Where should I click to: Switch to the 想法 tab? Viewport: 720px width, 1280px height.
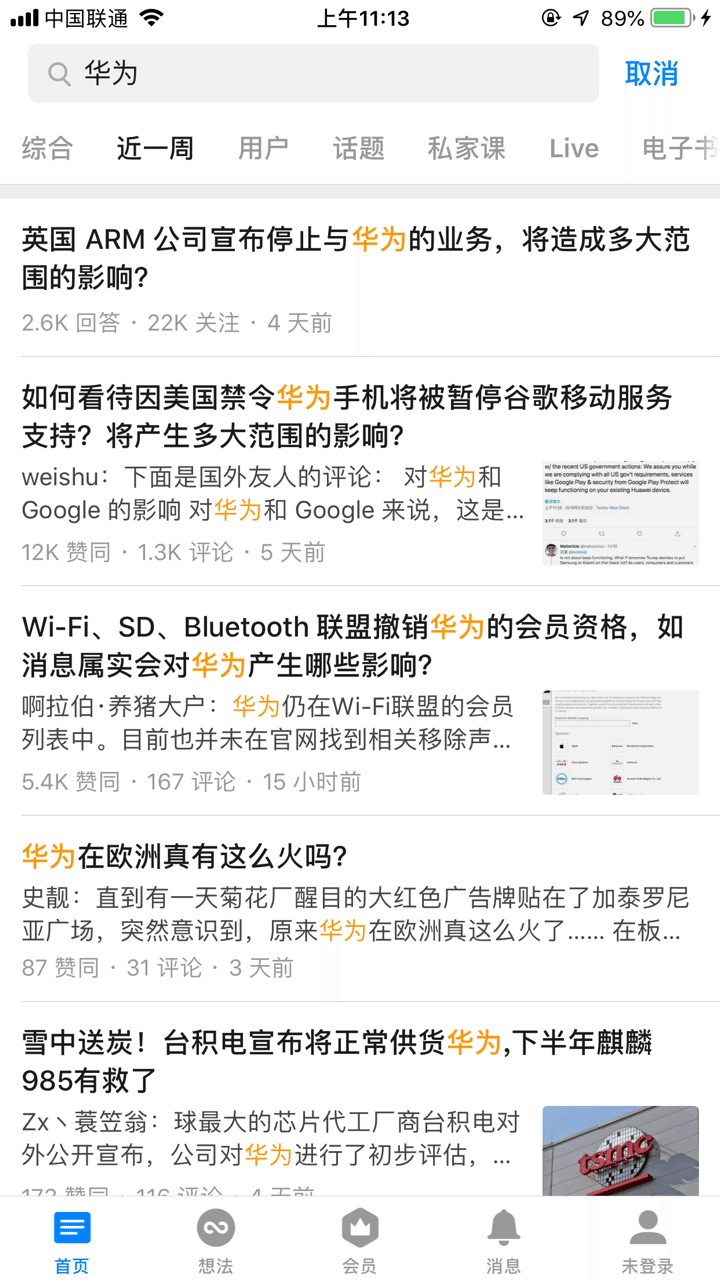pyautogui.click(x=215, y=1240)
